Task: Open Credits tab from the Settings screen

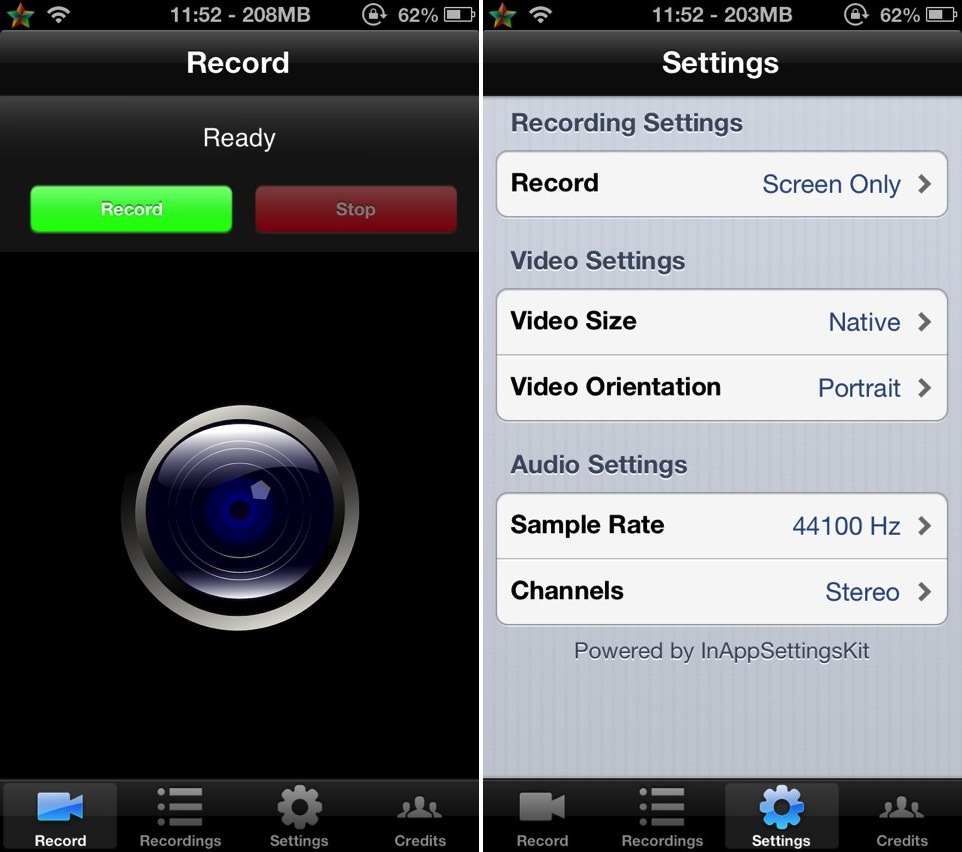Action: point(902,817)
